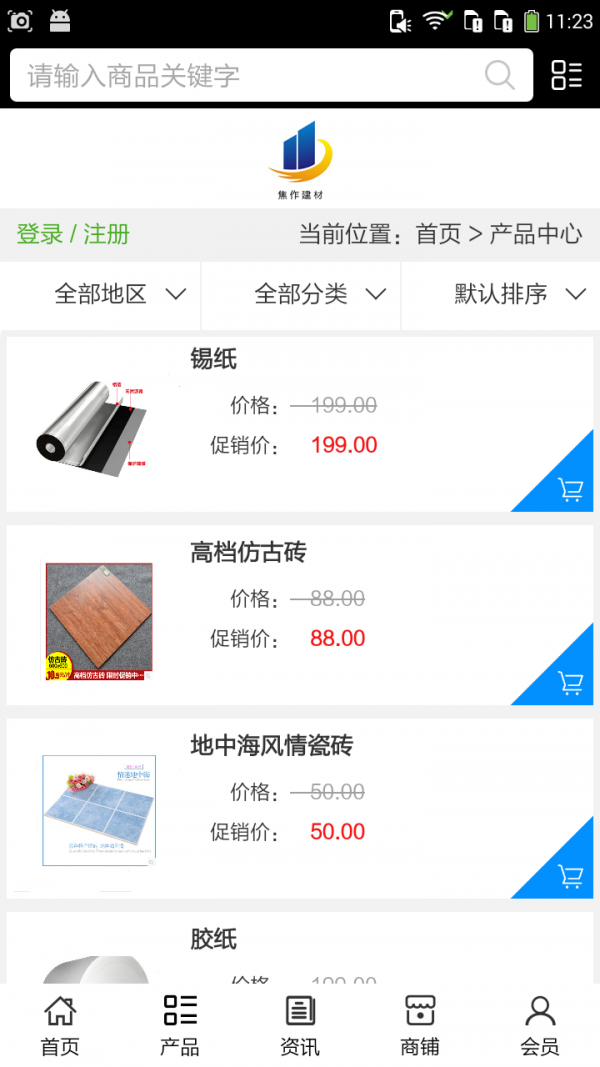Image resolution: width=600 pixels, height=1067 pixels.
Task: Tap the product keyword search field
Action: 240,75
